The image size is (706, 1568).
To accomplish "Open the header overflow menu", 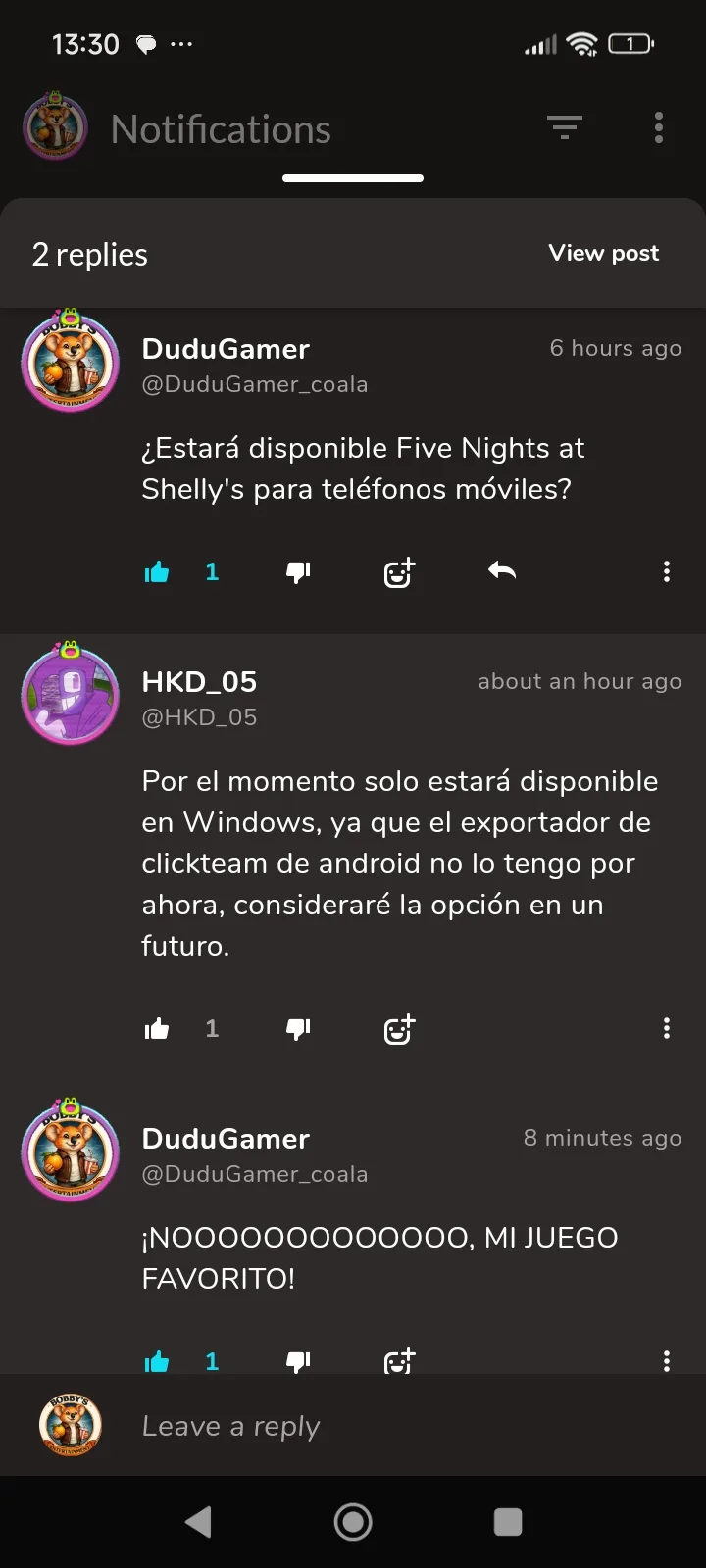I will click(x=658, y=127).
